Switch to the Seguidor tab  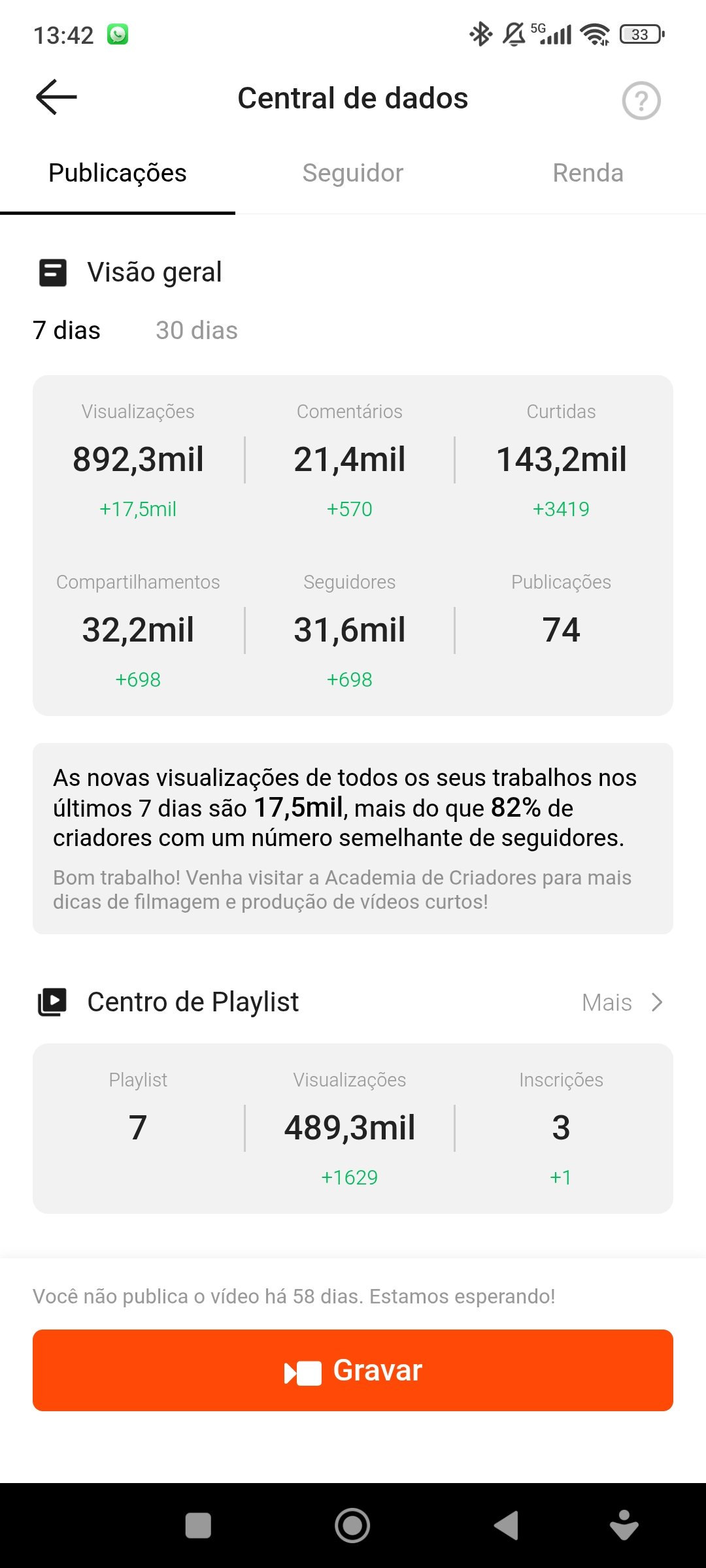point(353,173)
